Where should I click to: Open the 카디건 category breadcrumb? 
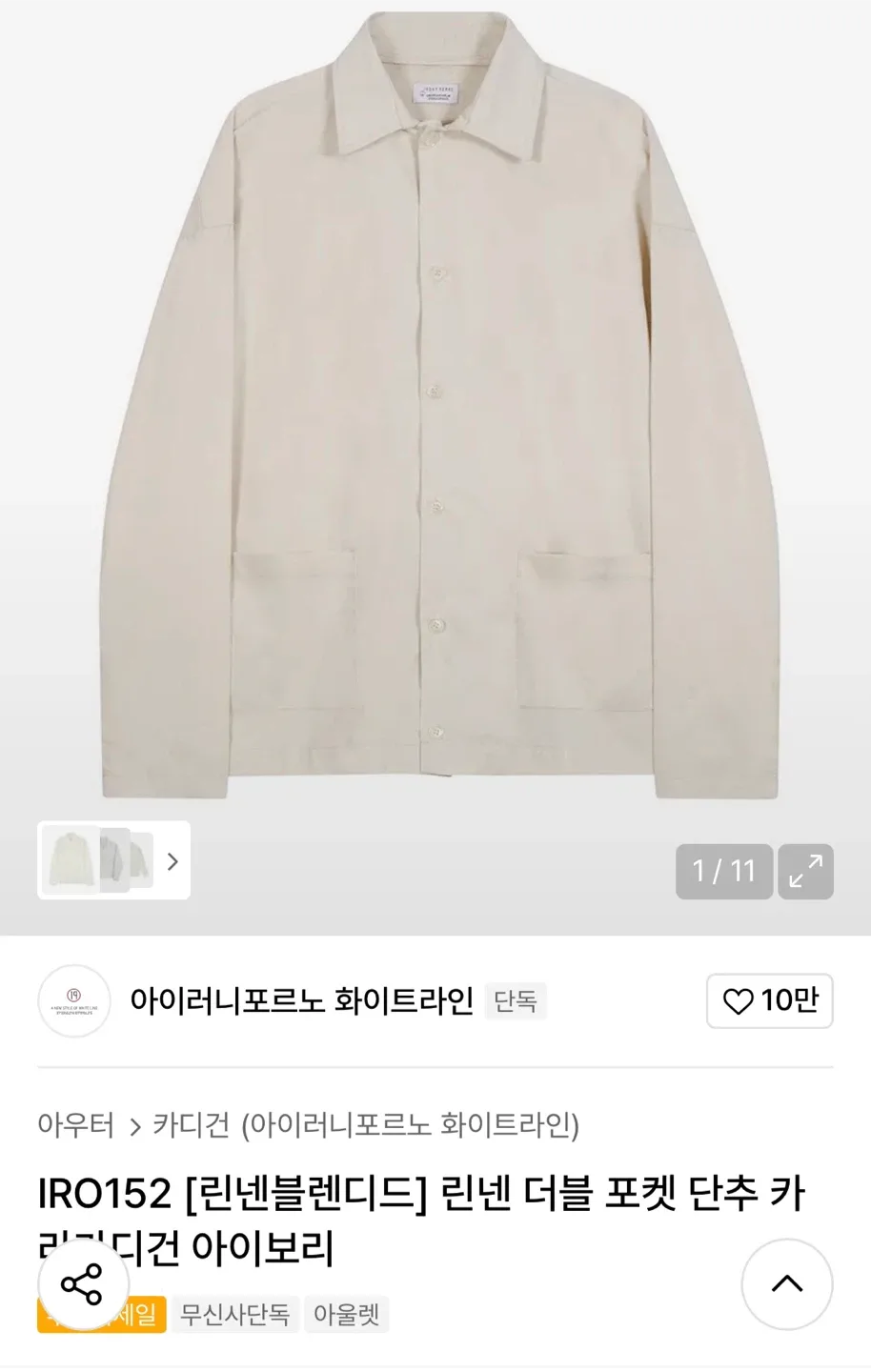(x=192, y=1125)
